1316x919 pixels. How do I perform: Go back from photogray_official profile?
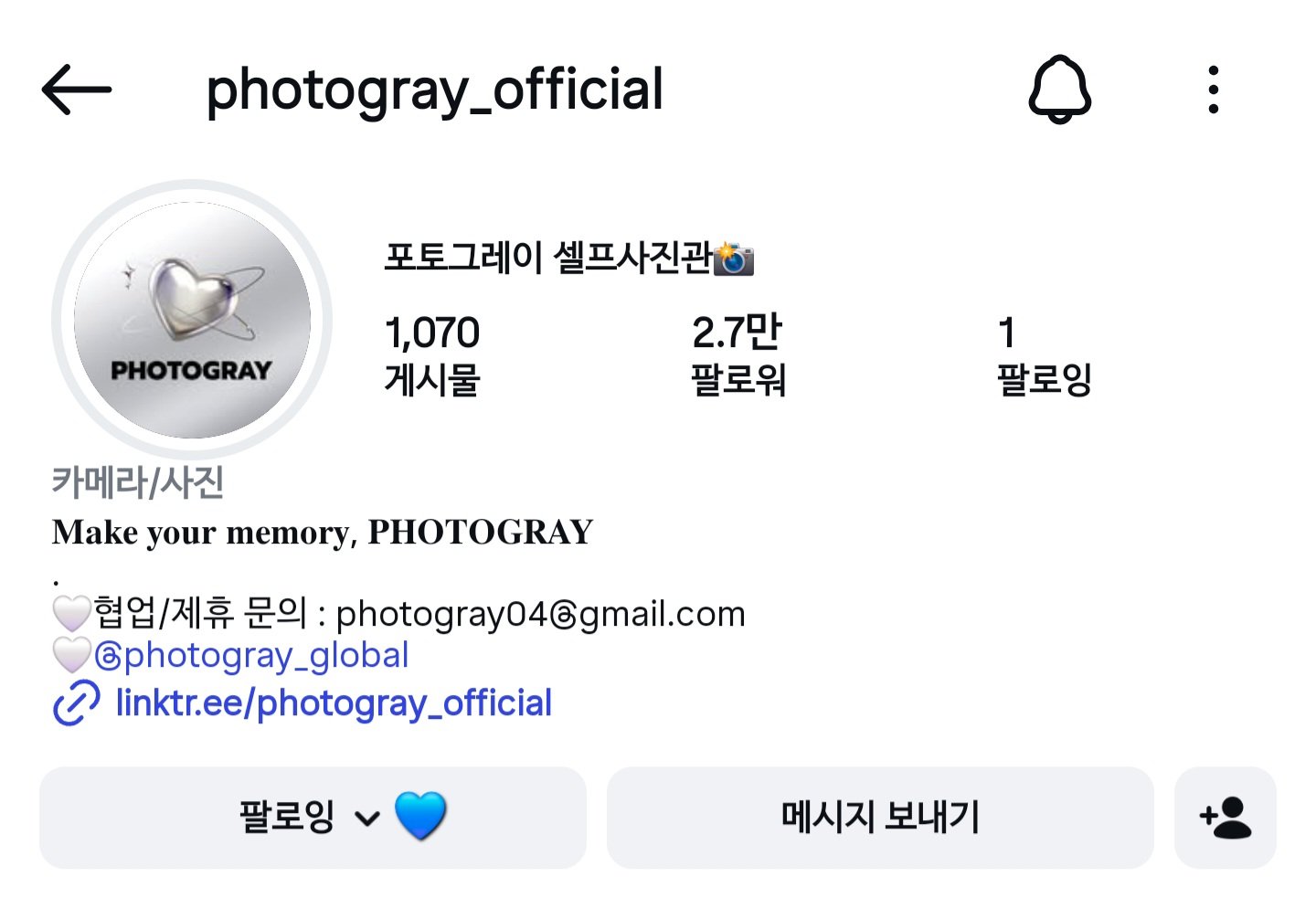[x=77, y=90]
